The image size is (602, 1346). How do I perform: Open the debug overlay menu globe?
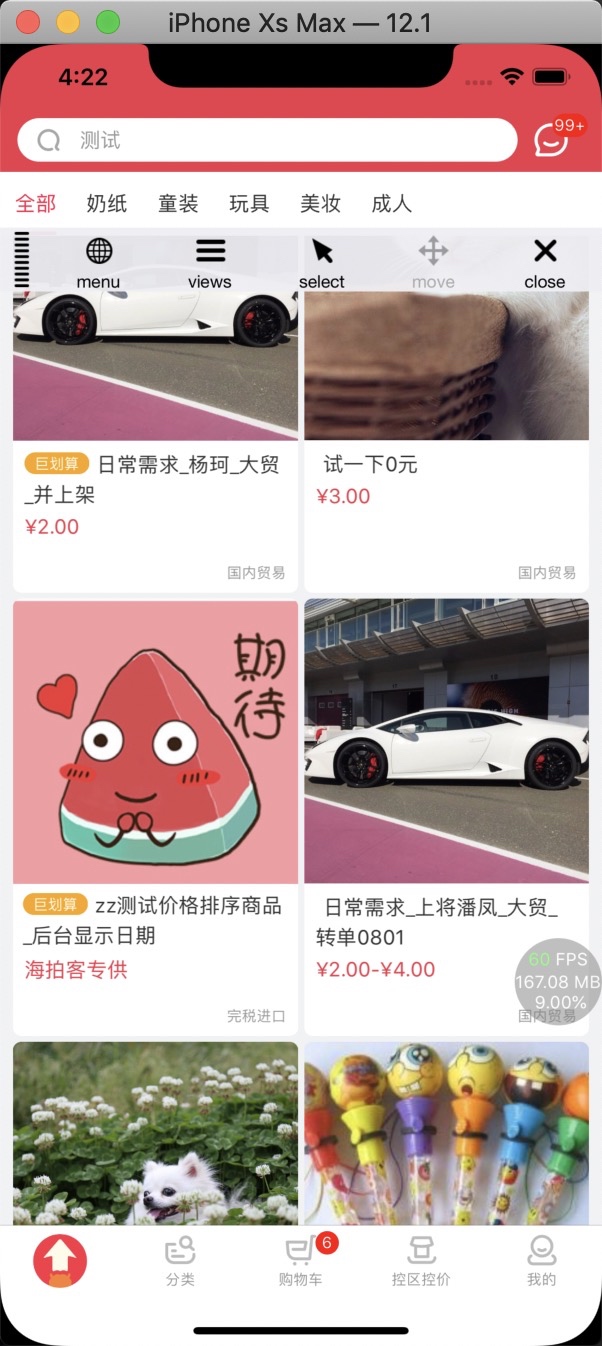click(x=99, y=262)
